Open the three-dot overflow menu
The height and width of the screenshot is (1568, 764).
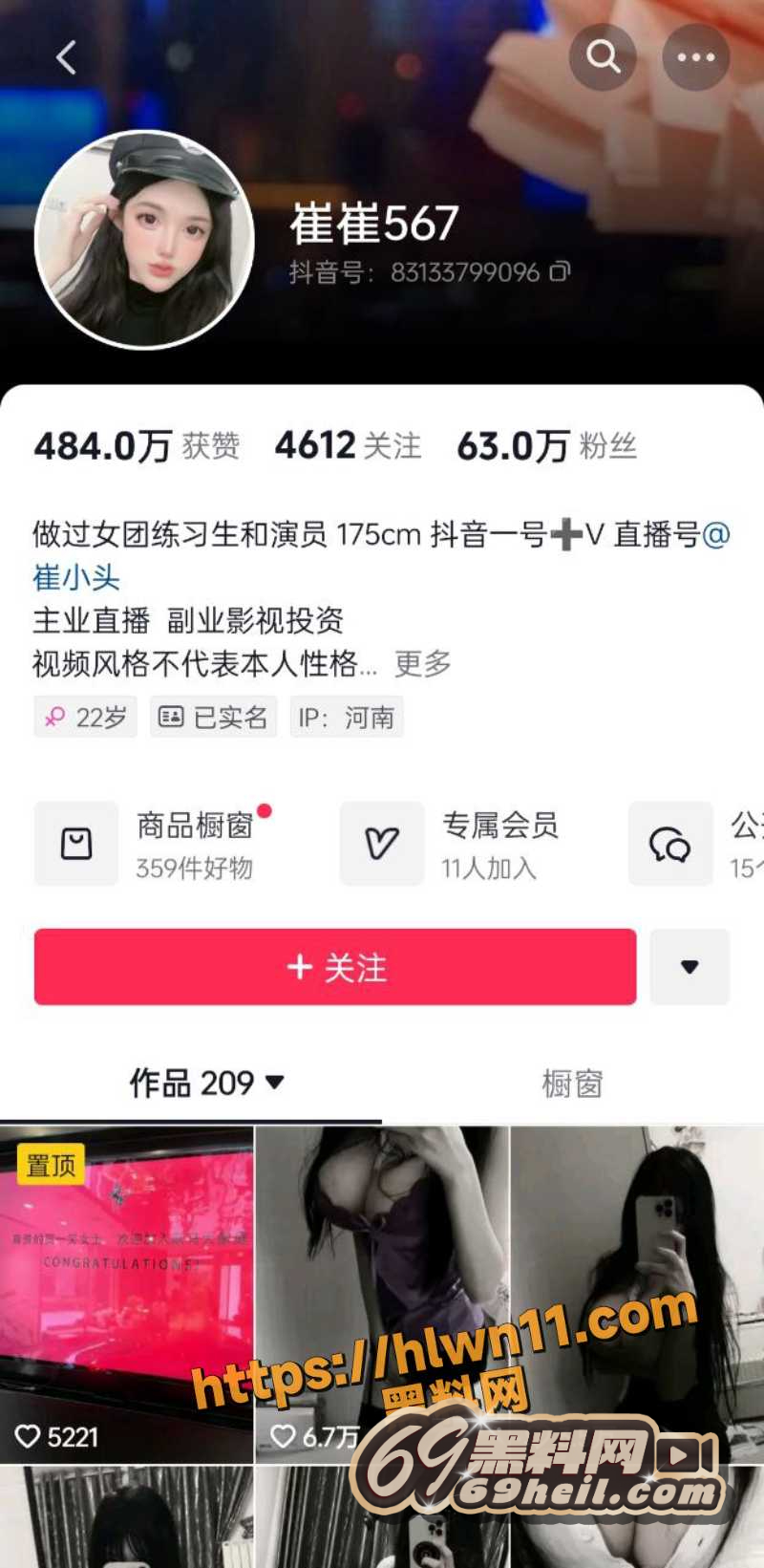tap(695, 57)
